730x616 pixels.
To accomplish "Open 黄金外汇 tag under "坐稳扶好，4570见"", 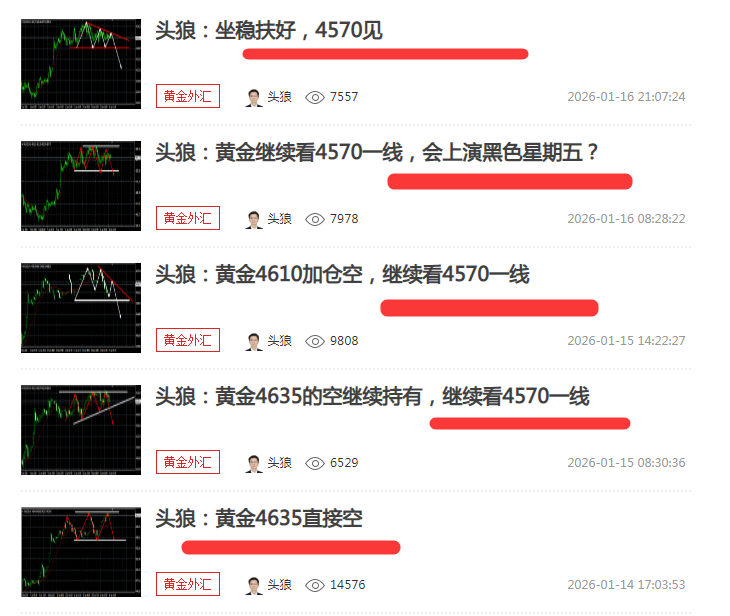I will pos(188,97).
